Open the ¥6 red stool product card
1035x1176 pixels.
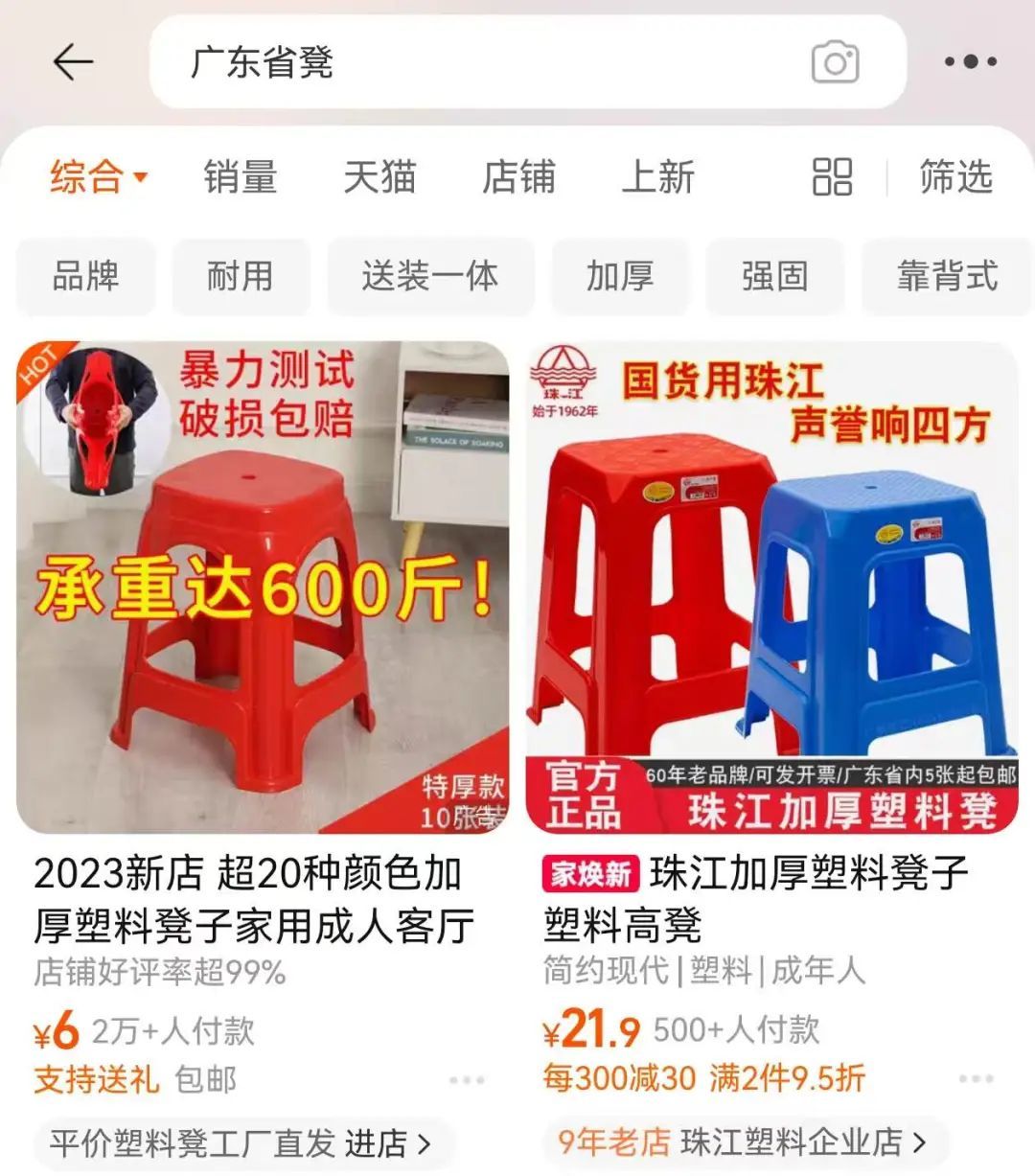(263, 587)
